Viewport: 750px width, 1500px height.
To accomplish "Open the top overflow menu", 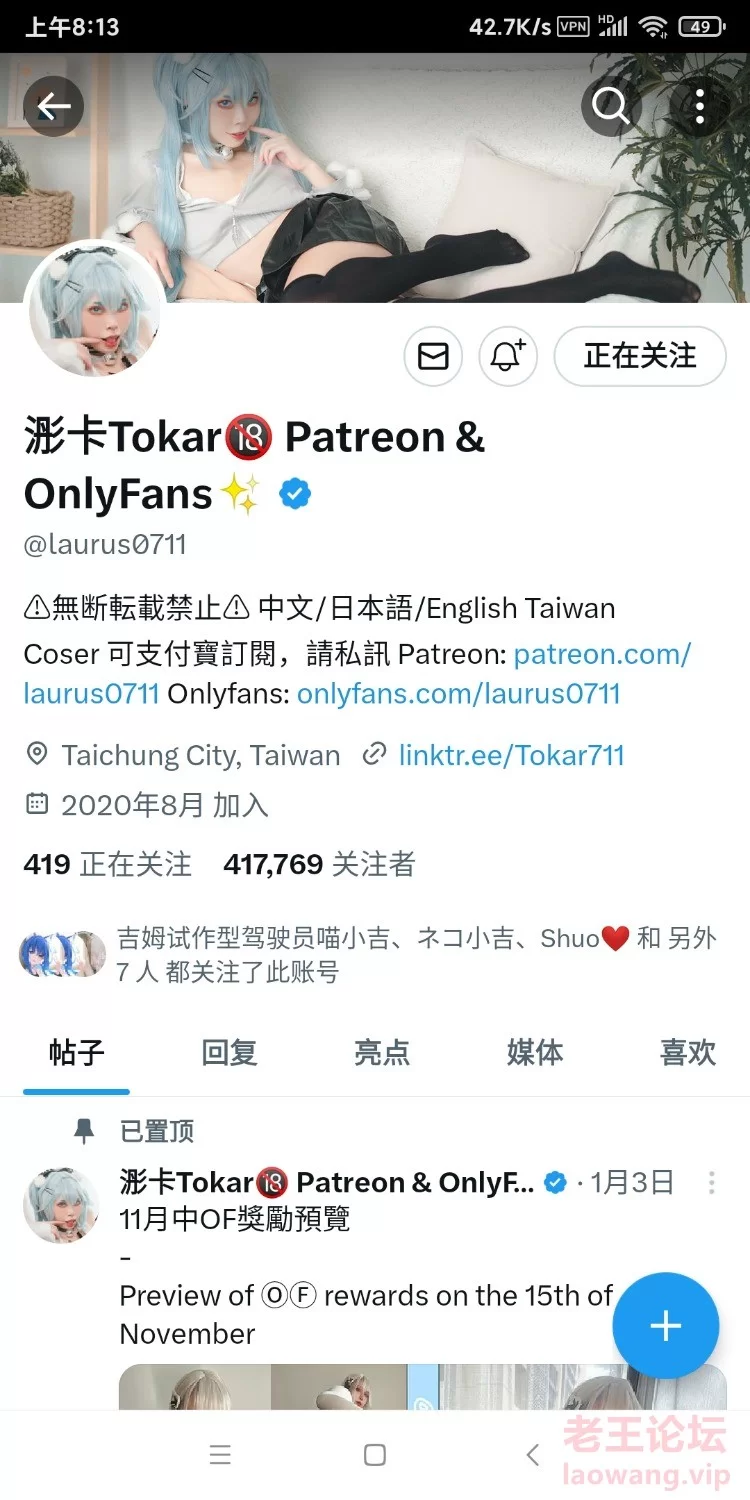I will coord(700,106).
